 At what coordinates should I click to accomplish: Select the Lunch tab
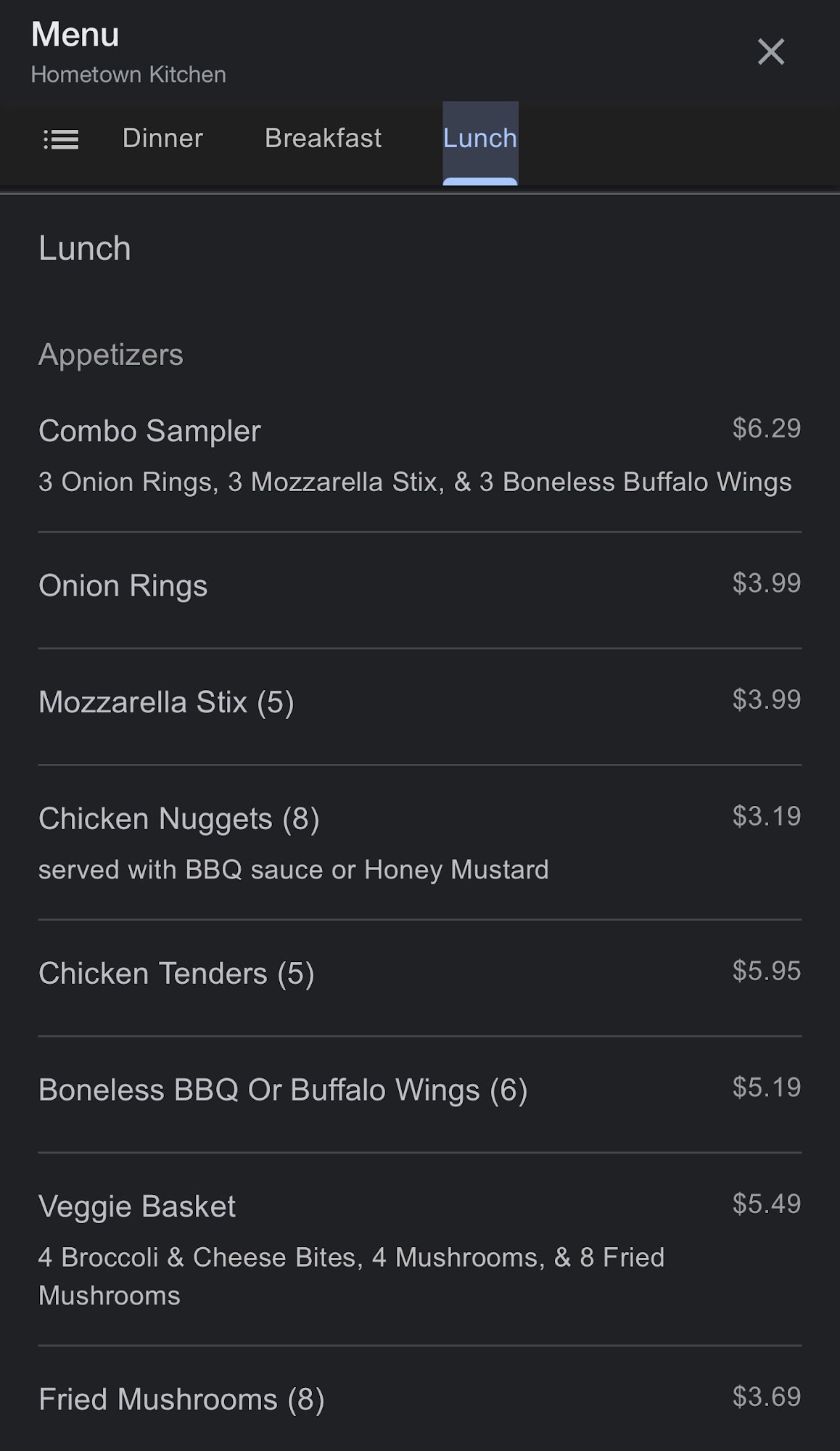click(x=479, y=139)
